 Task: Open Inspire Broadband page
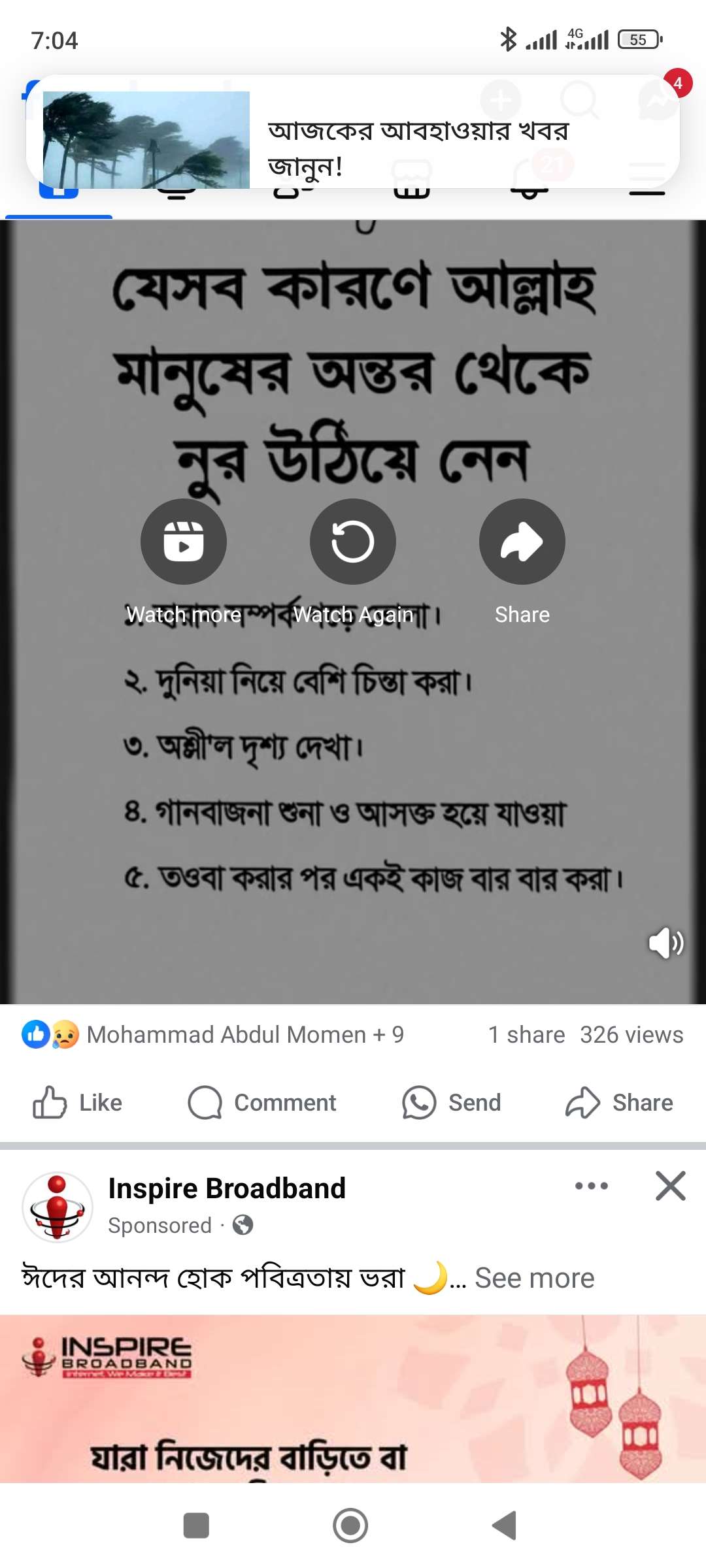pyautogui.click(x=226, y=1188)
